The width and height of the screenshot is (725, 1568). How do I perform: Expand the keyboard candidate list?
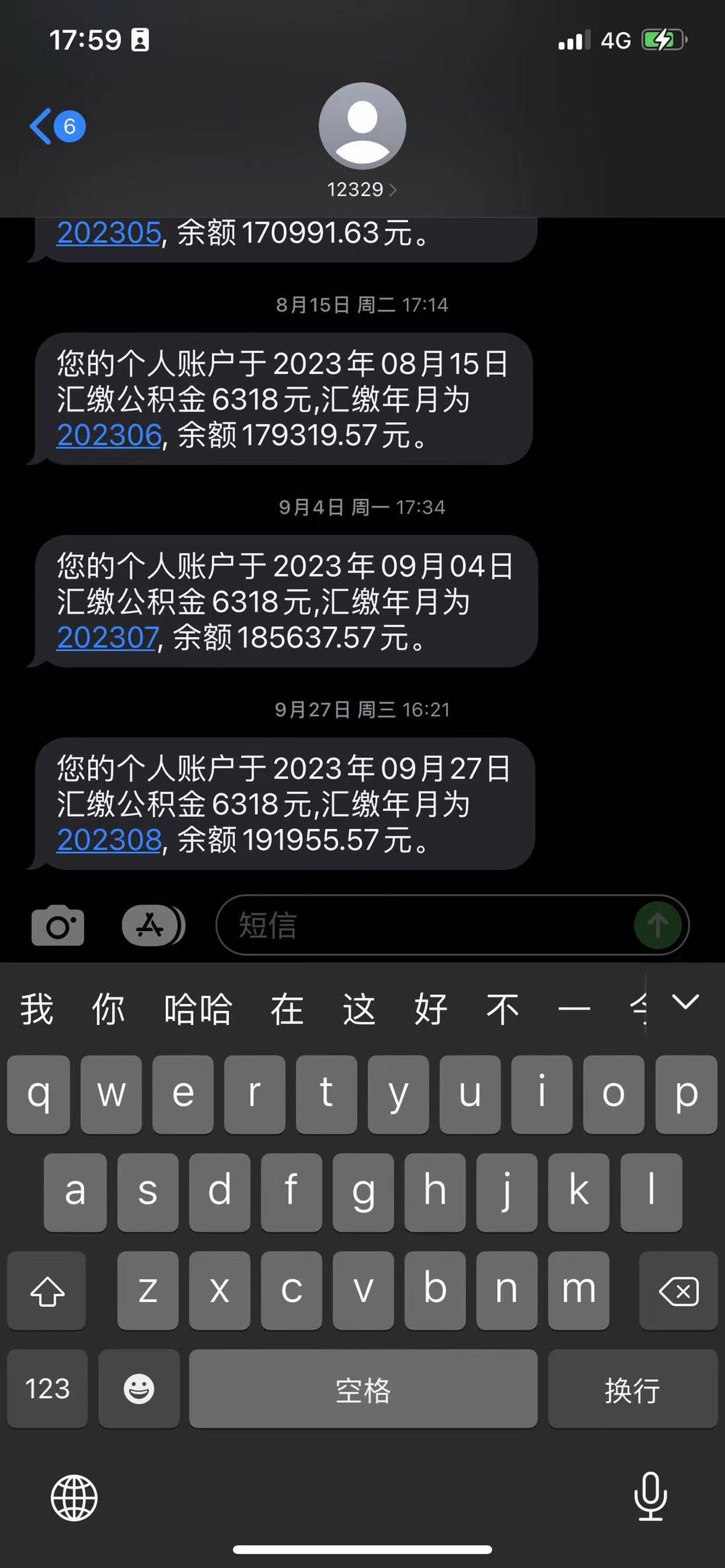tap(685, 1002)
